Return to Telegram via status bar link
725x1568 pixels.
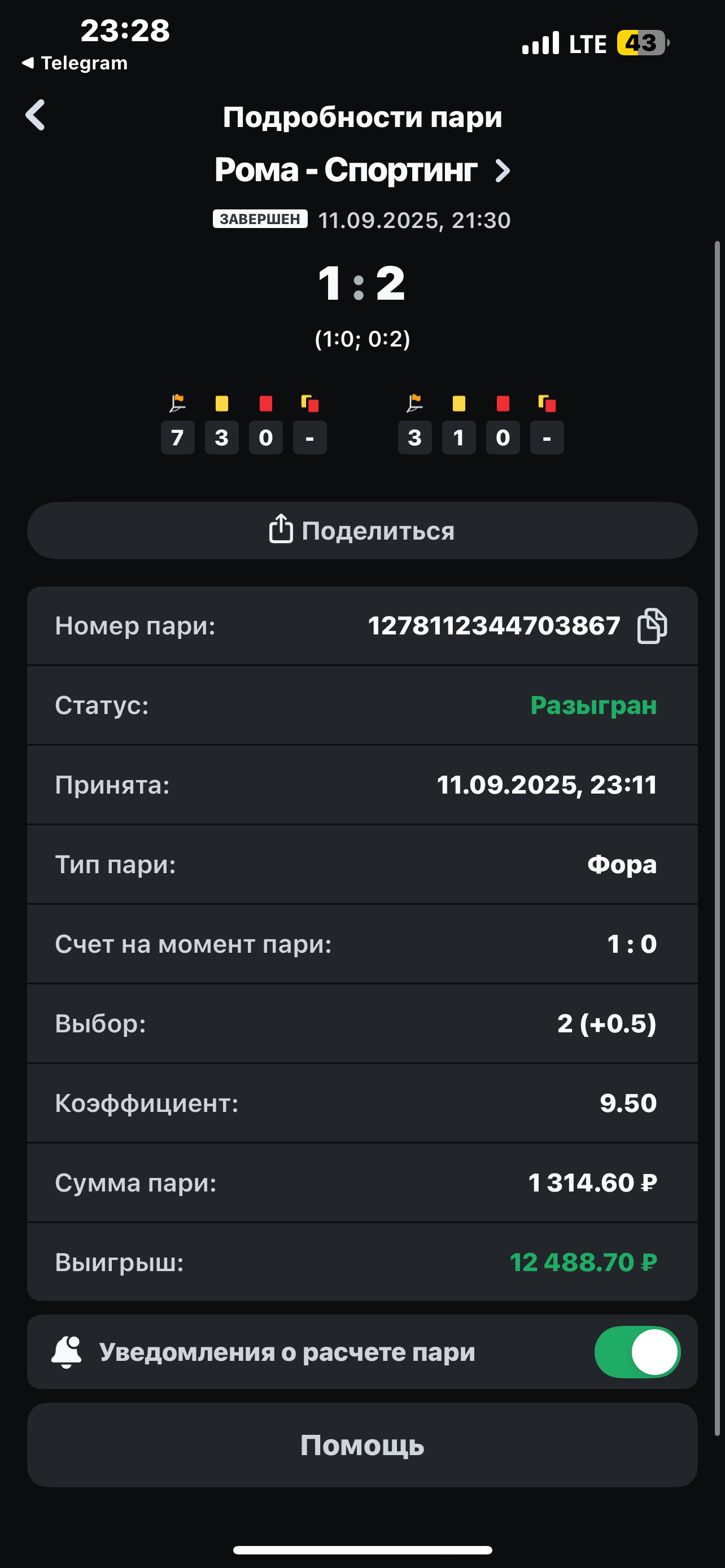(75, 63)
